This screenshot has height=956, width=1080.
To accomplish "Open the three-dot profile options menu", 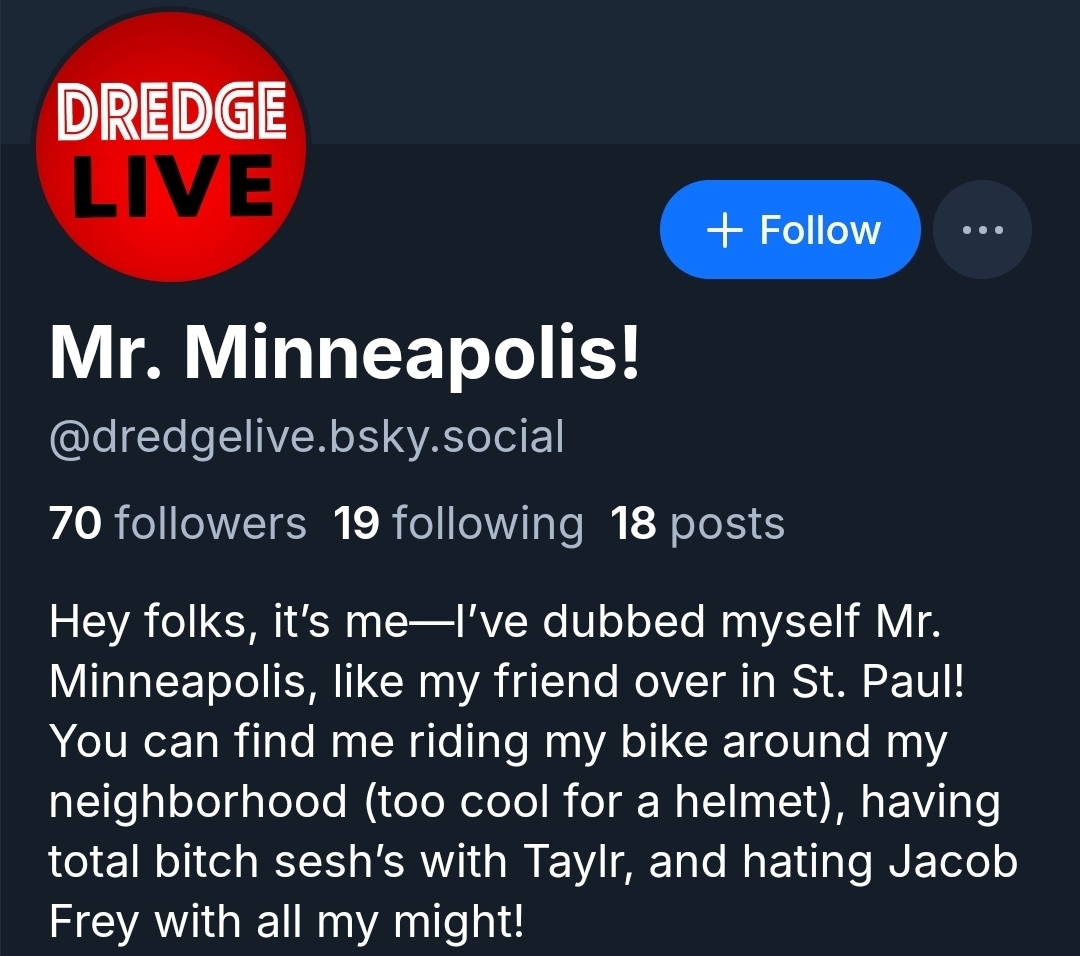I will (981, 230).
